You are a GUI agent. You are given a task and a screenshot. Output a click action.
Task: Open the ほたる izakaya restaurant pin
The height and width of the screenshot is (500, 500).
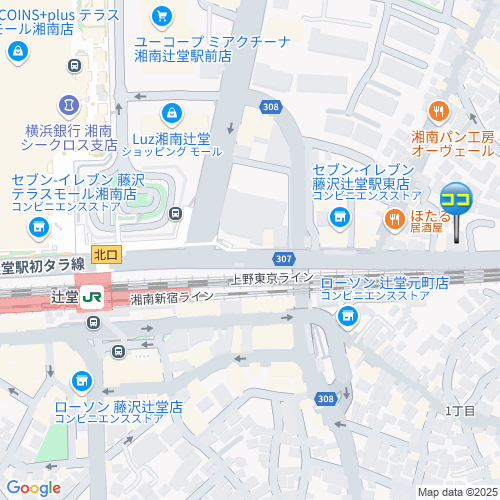pyautogui.click(x=395, y=220)
